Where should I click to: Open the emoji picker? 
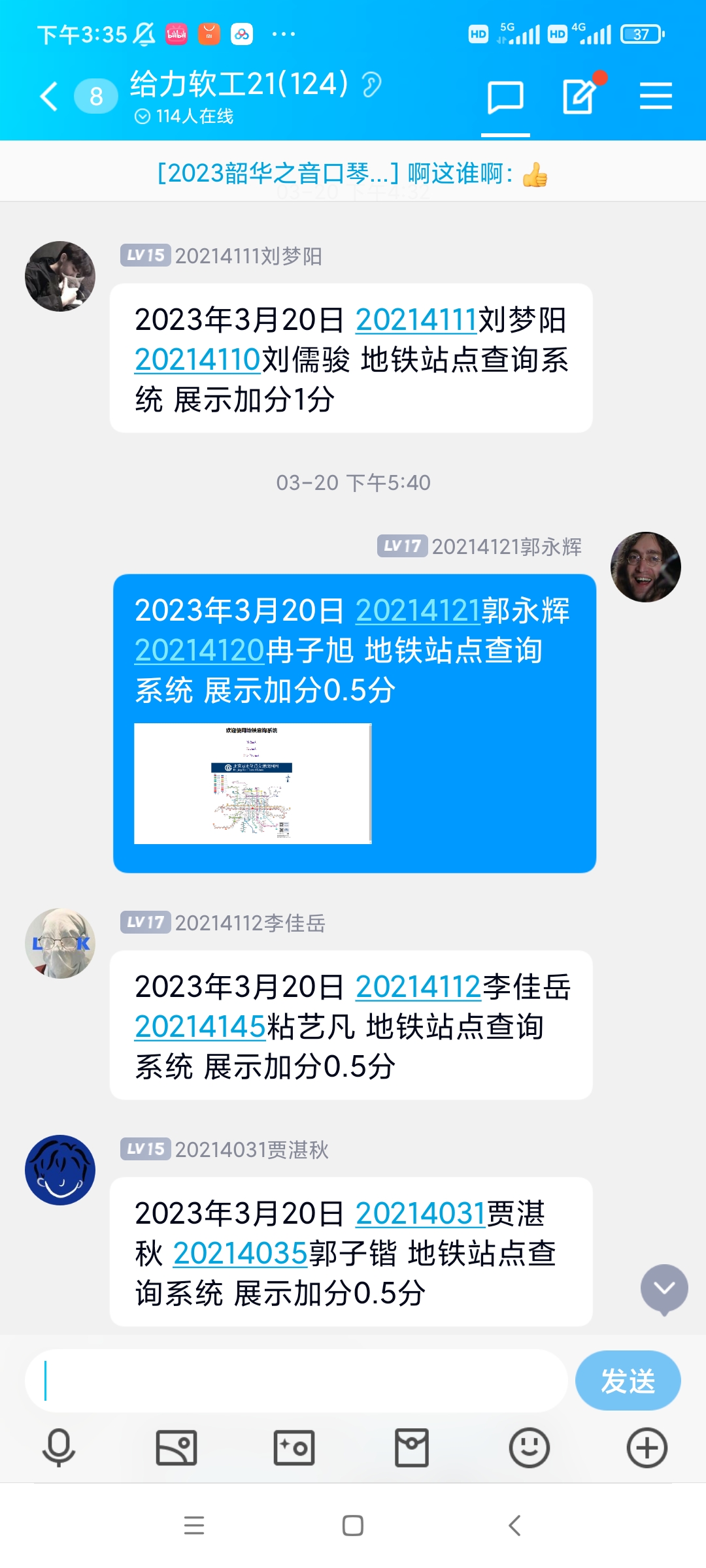tap(529, 1448)
